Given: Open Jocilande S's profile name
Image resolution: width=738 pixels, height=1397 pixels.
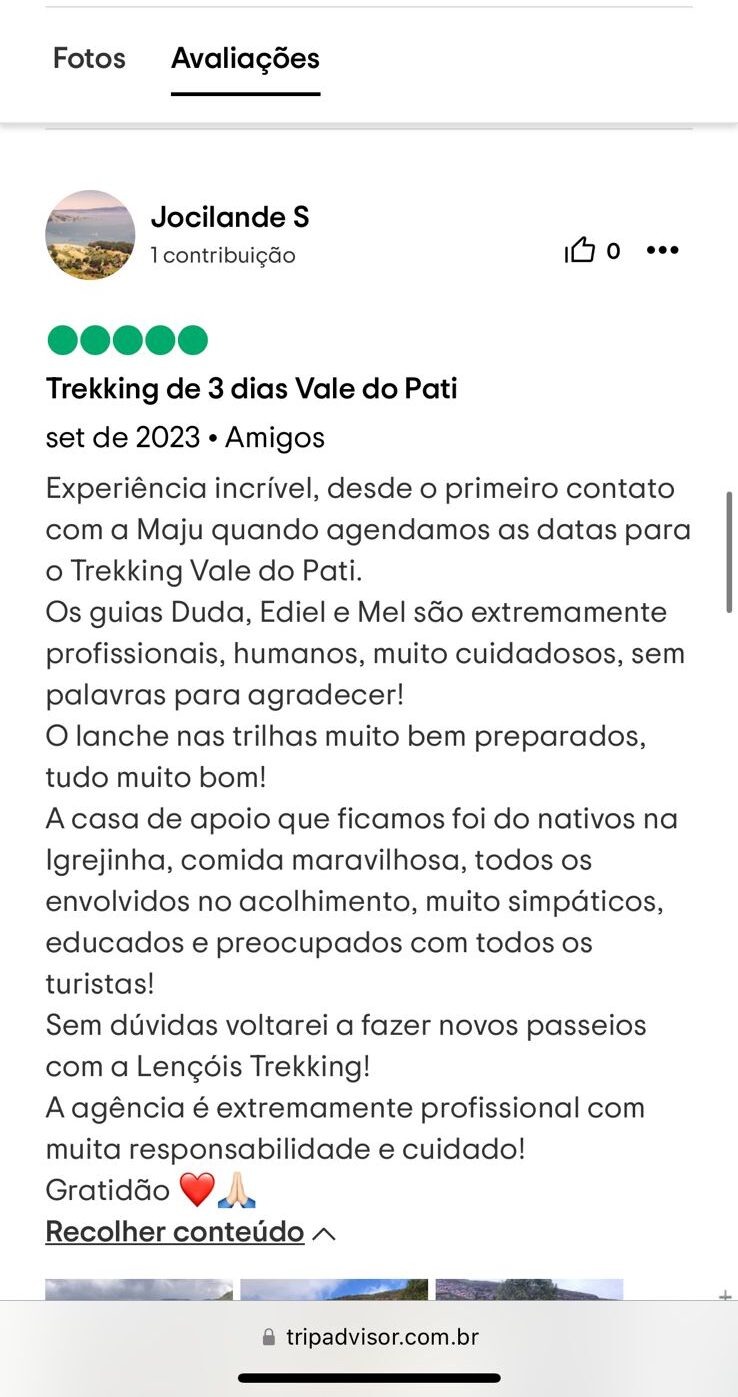Looking at the screenshot, I should (230, 217).
